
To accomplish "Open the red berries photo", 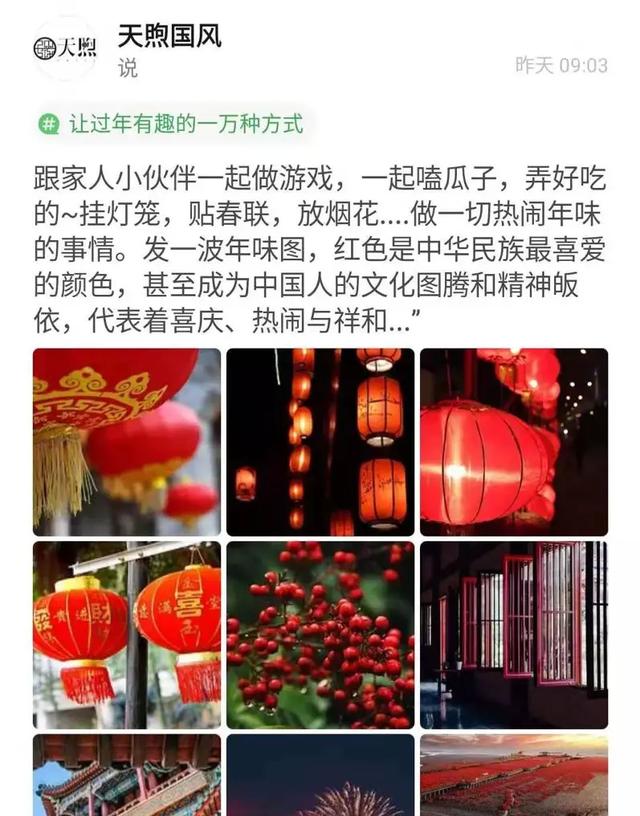I will (320, 635).
